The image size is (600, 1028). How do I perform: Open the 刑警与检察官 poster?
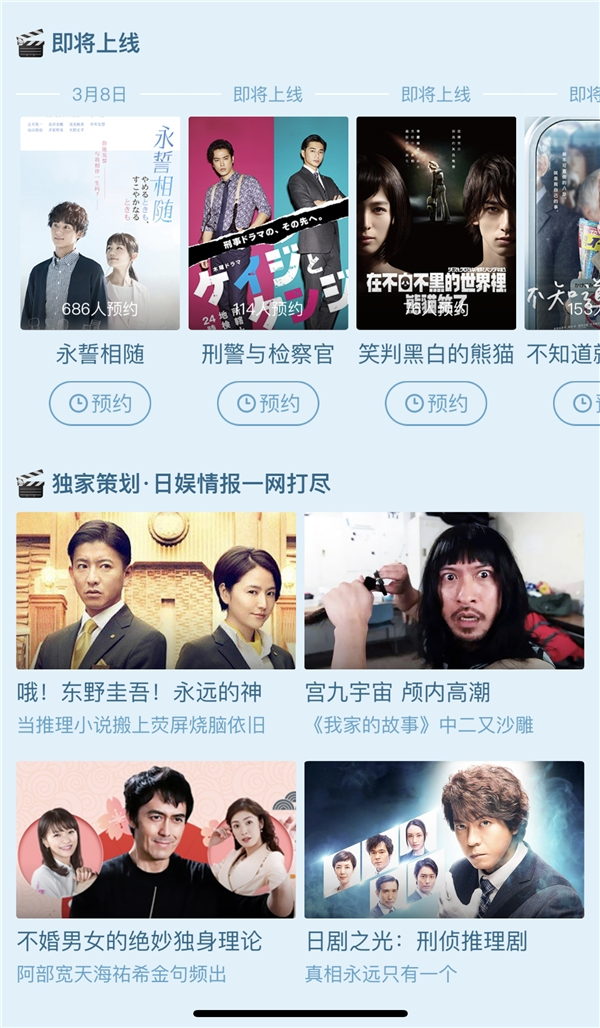point(268,223)
